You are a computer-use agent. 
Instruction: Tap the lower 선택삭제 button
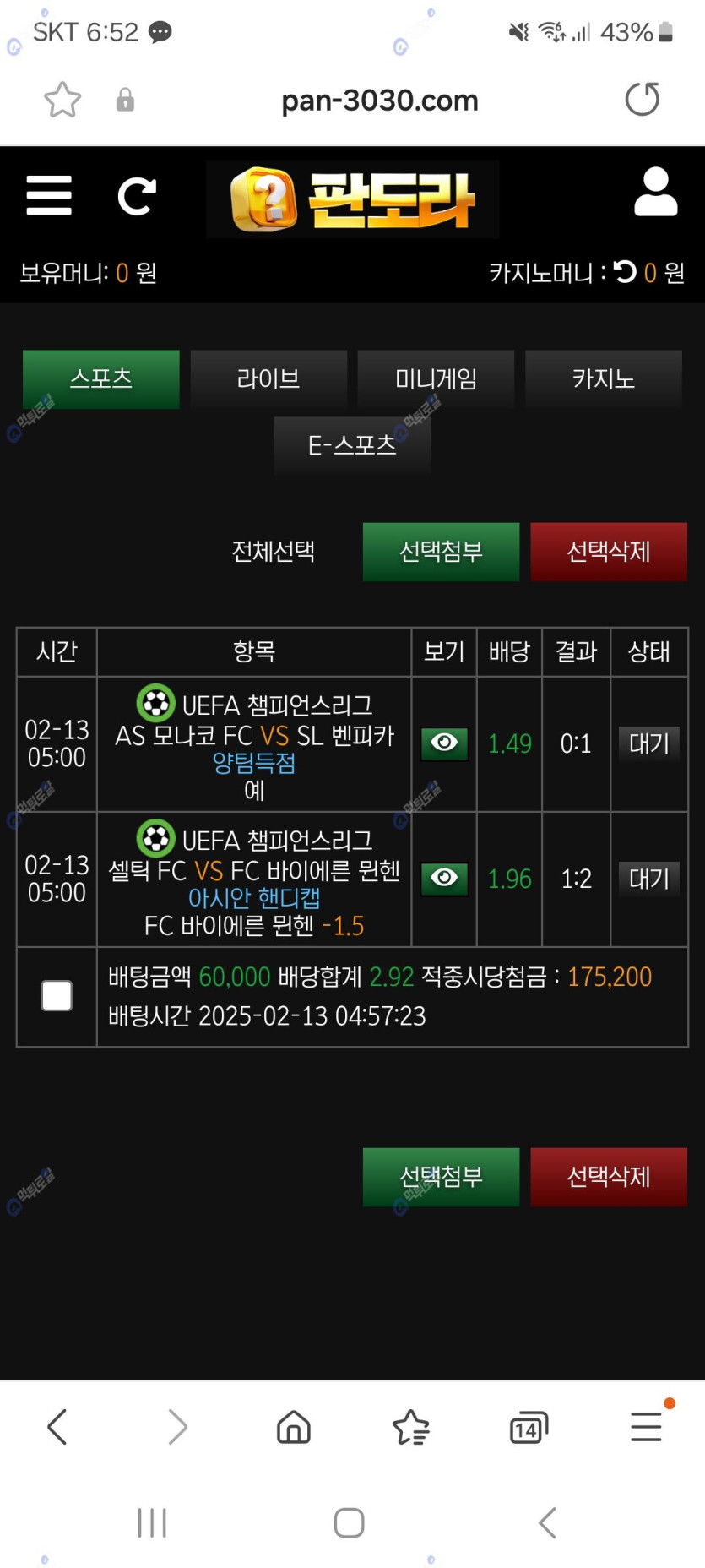(609, 1177)
